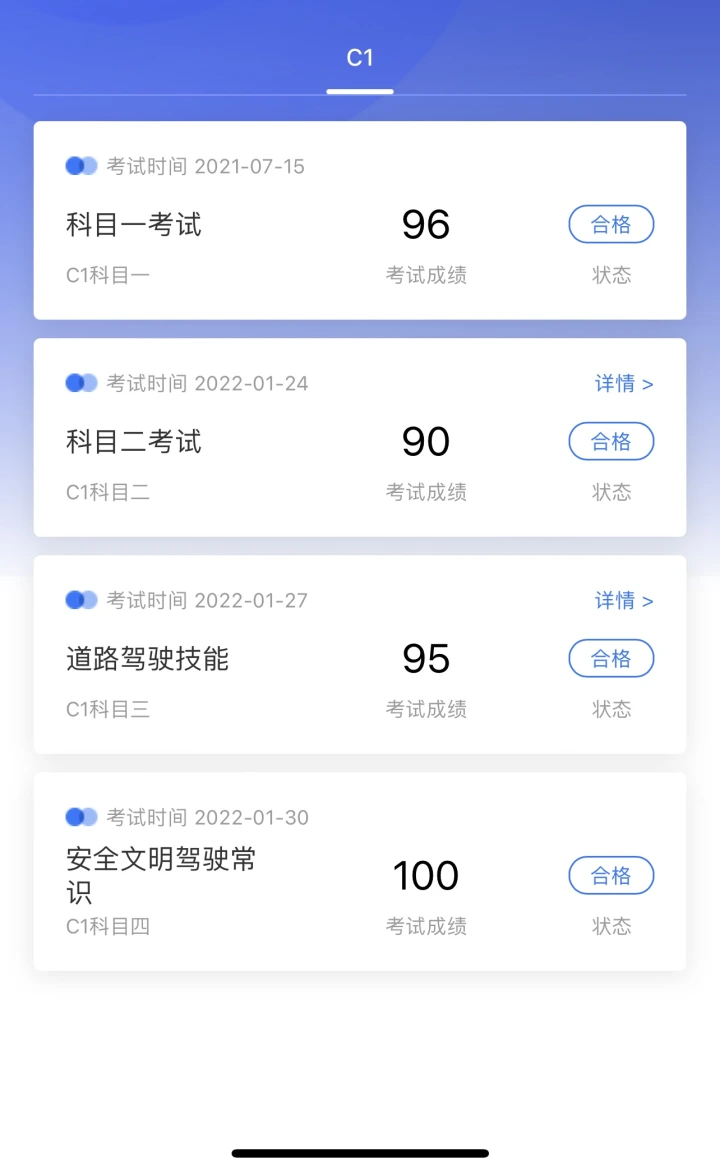
Task: Tap the 合格 badge on 安全文明驾驶常识
Action: [x=611, y=876]
